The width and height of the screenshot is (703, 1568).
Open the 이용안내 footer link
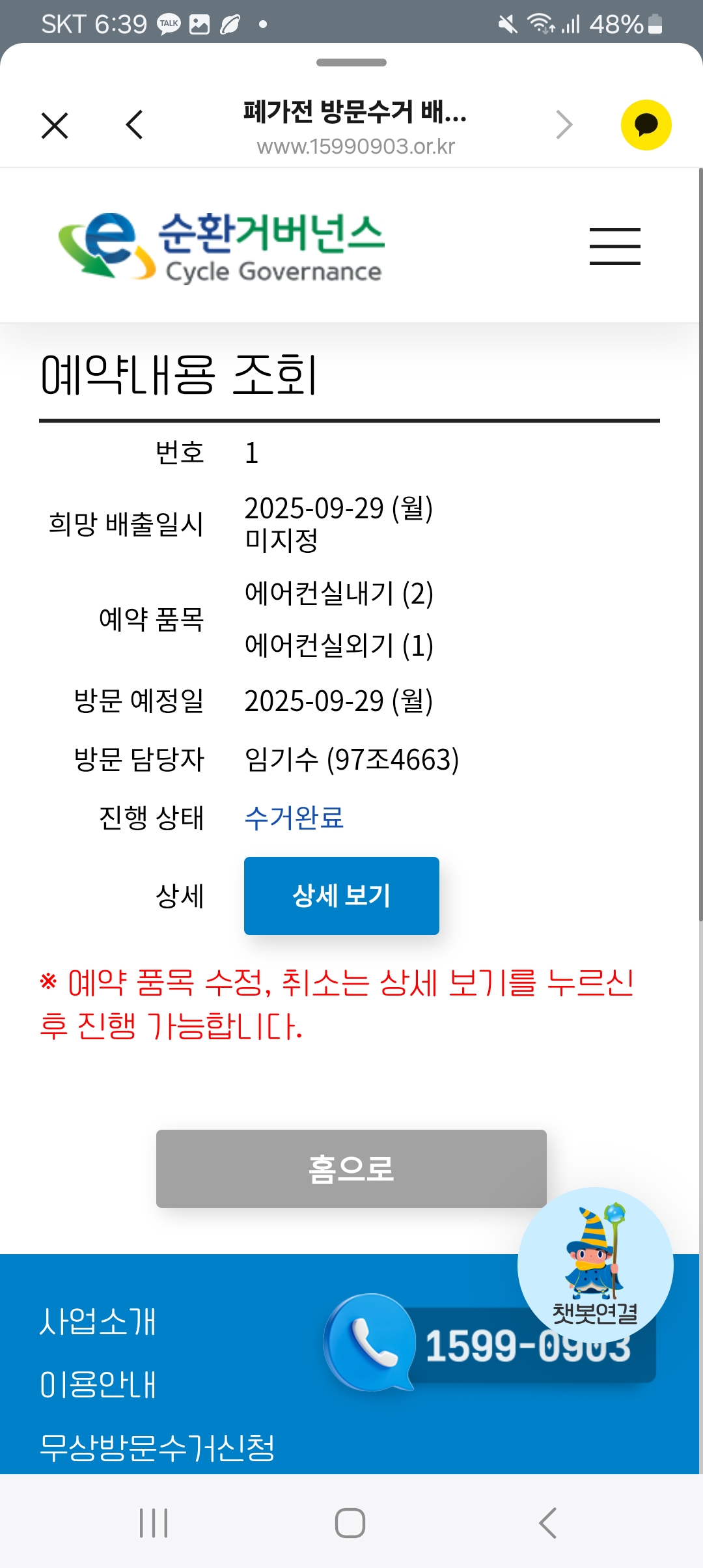click(98, 1384)
